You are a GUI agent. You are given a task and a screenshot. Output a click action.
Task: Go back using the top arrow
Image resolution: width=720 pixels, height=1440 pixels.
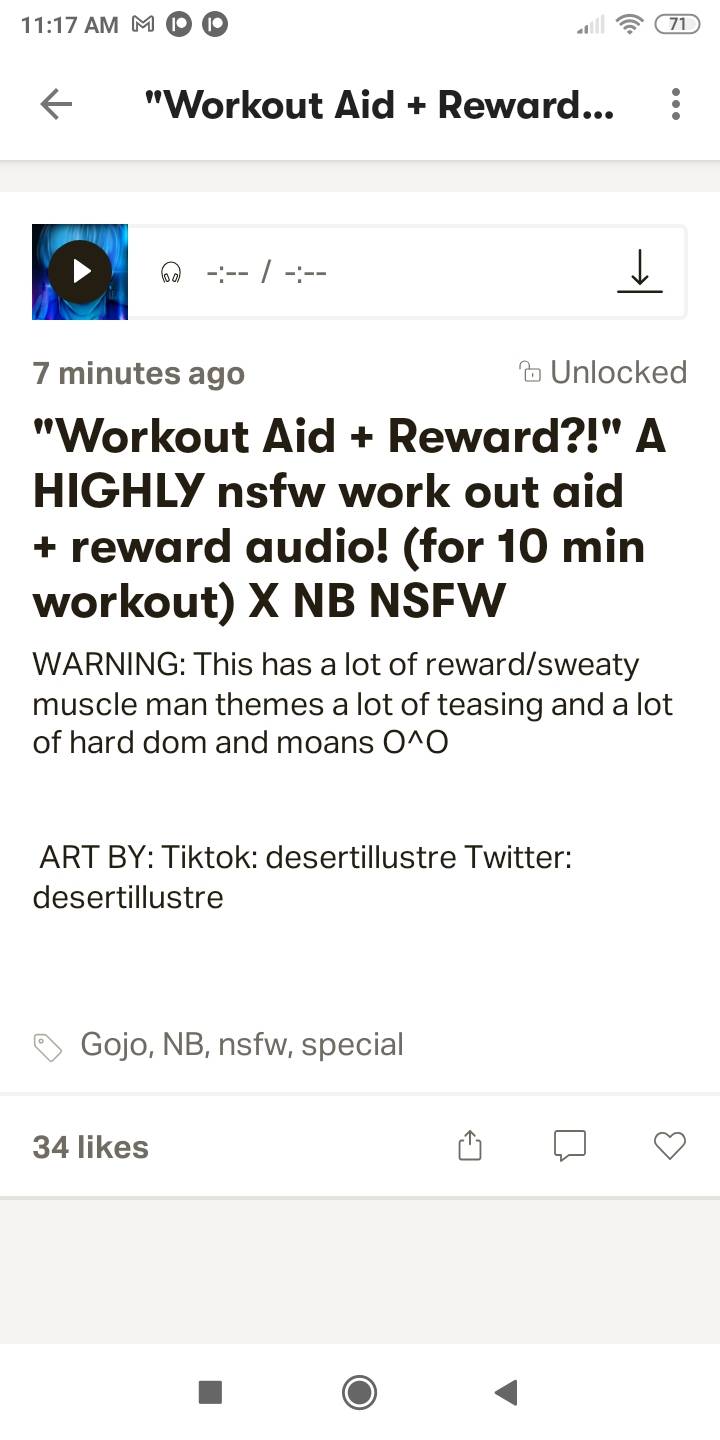[x=56, y=104]
